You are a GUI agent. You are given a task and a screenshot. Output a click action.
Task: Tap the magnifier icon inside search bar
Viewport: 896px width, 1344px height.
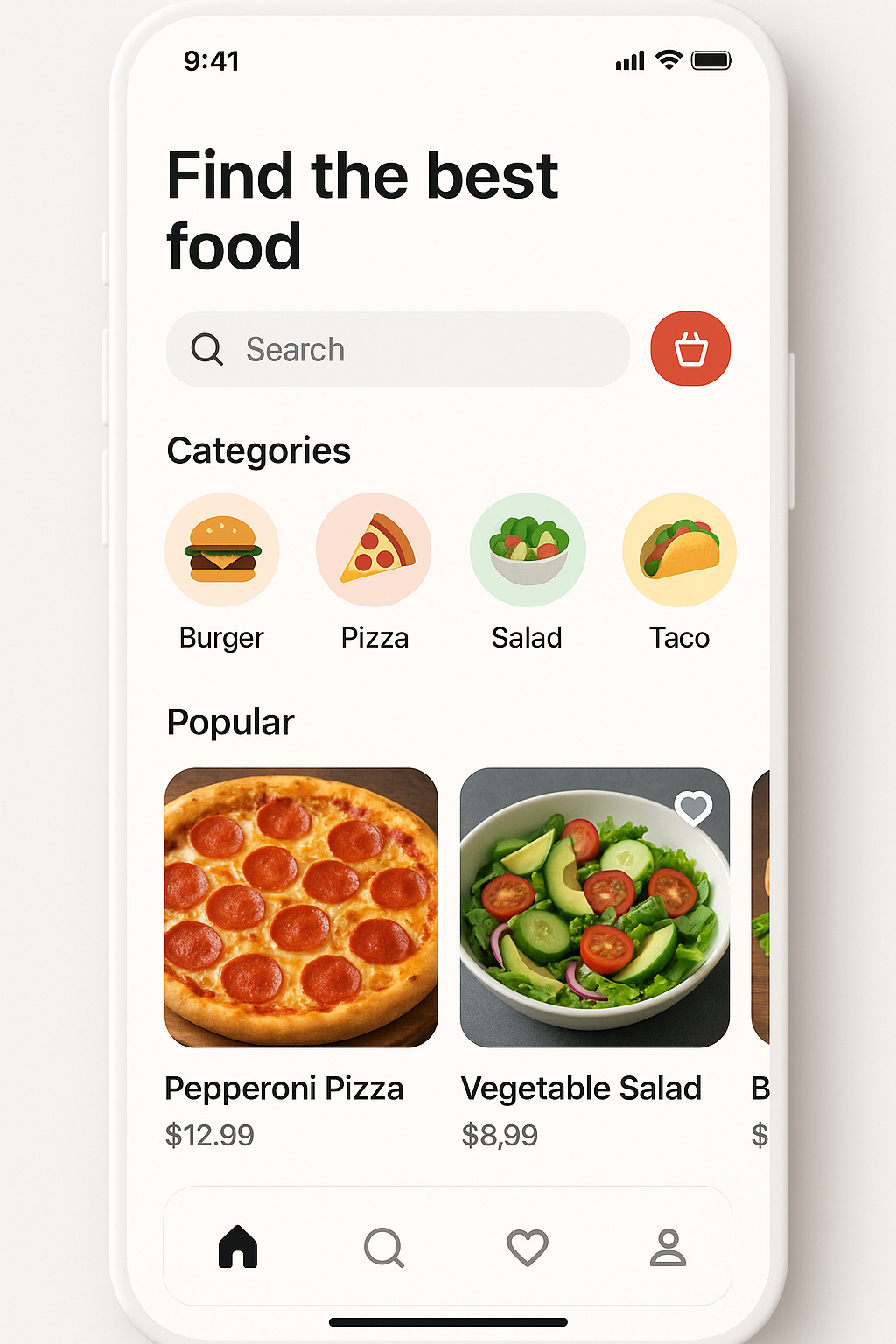coord(206,349)
